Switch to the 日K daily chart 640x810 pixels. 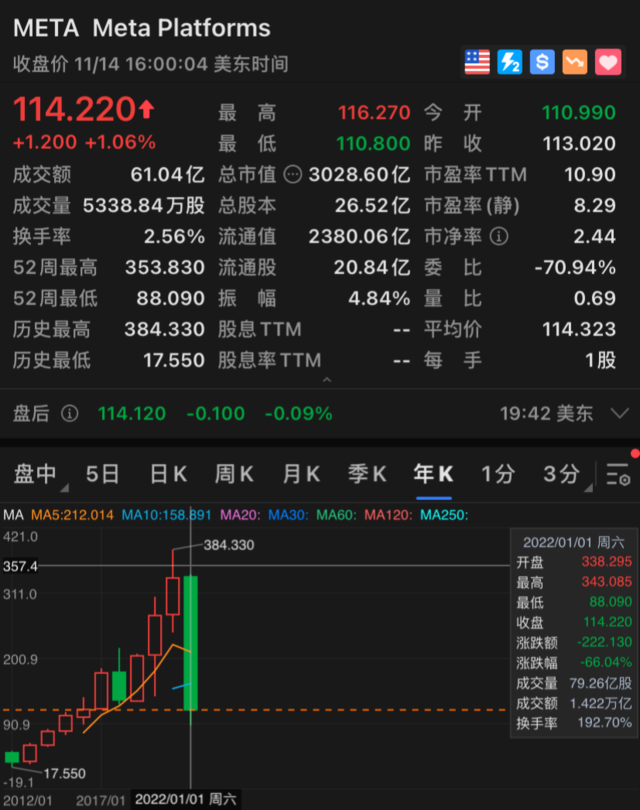click(x=168, y=474)
